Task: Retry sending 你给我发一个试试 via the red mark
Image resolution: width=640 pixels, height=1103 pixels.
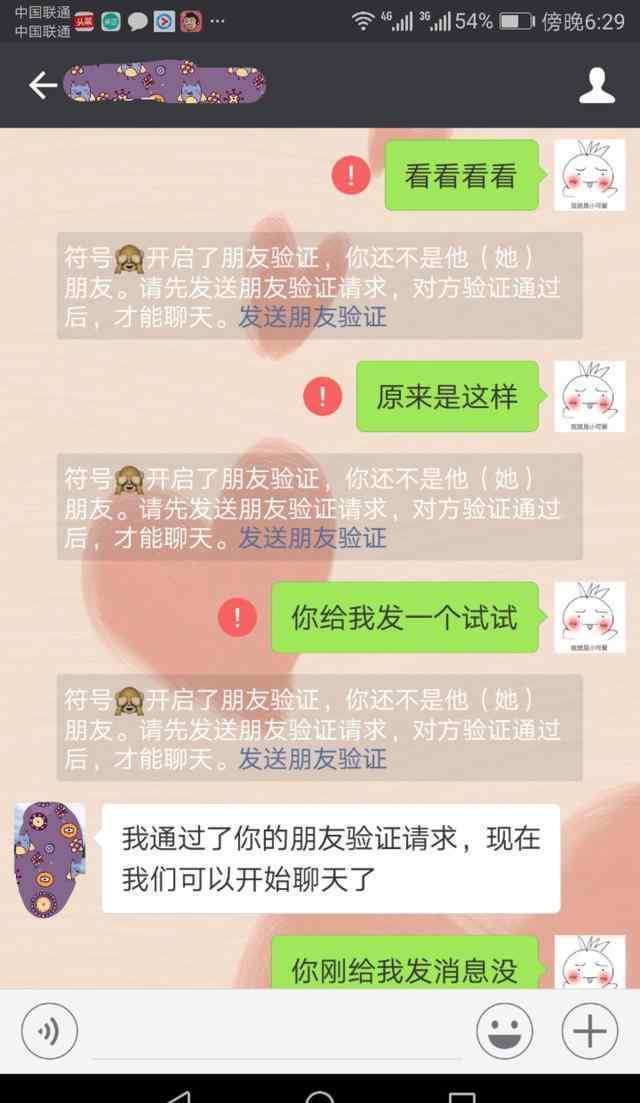Action: [238, 617]
